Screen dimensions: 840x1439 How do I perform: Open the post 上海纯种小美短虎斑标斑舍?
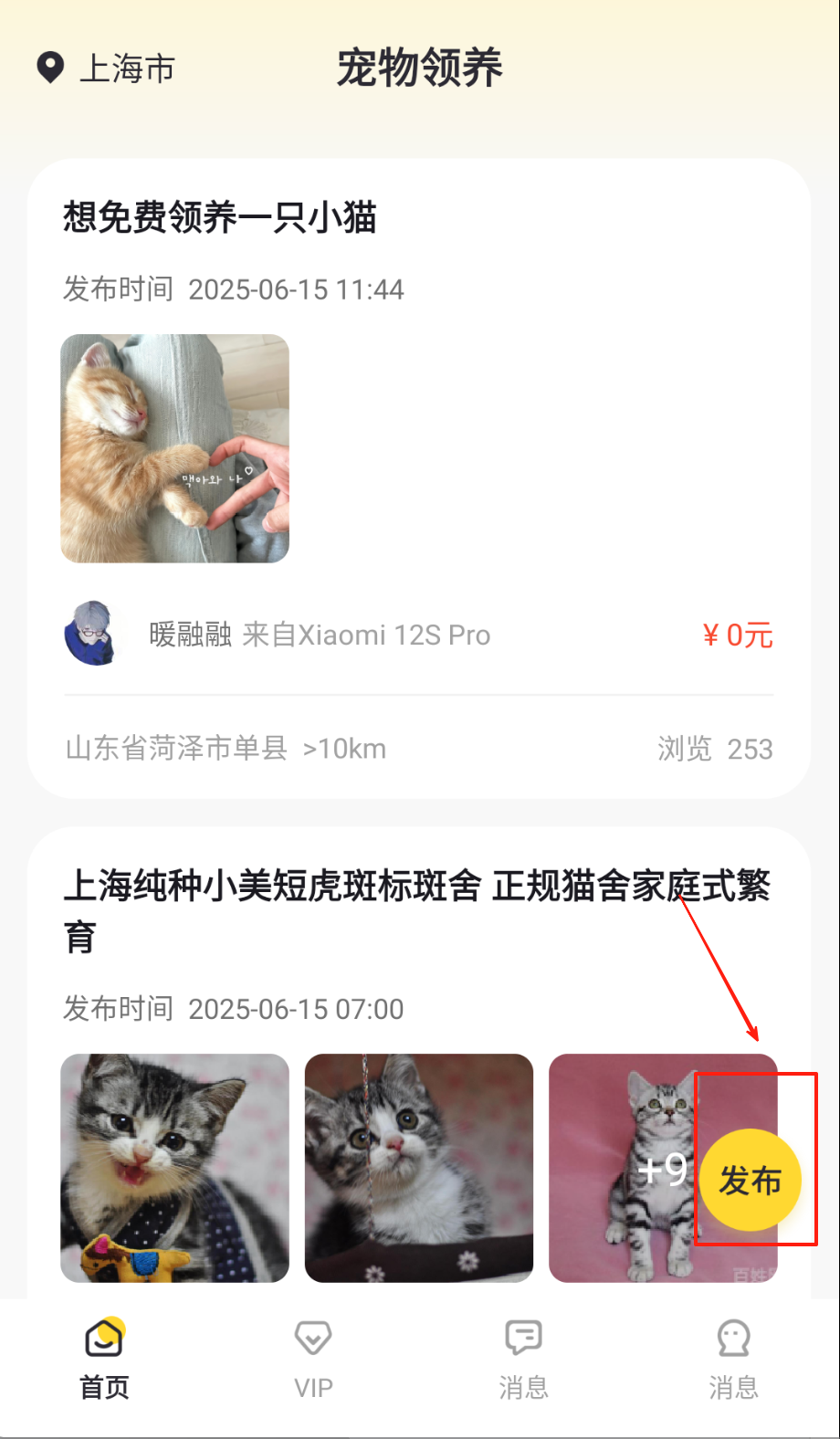[x=416, y=910]
